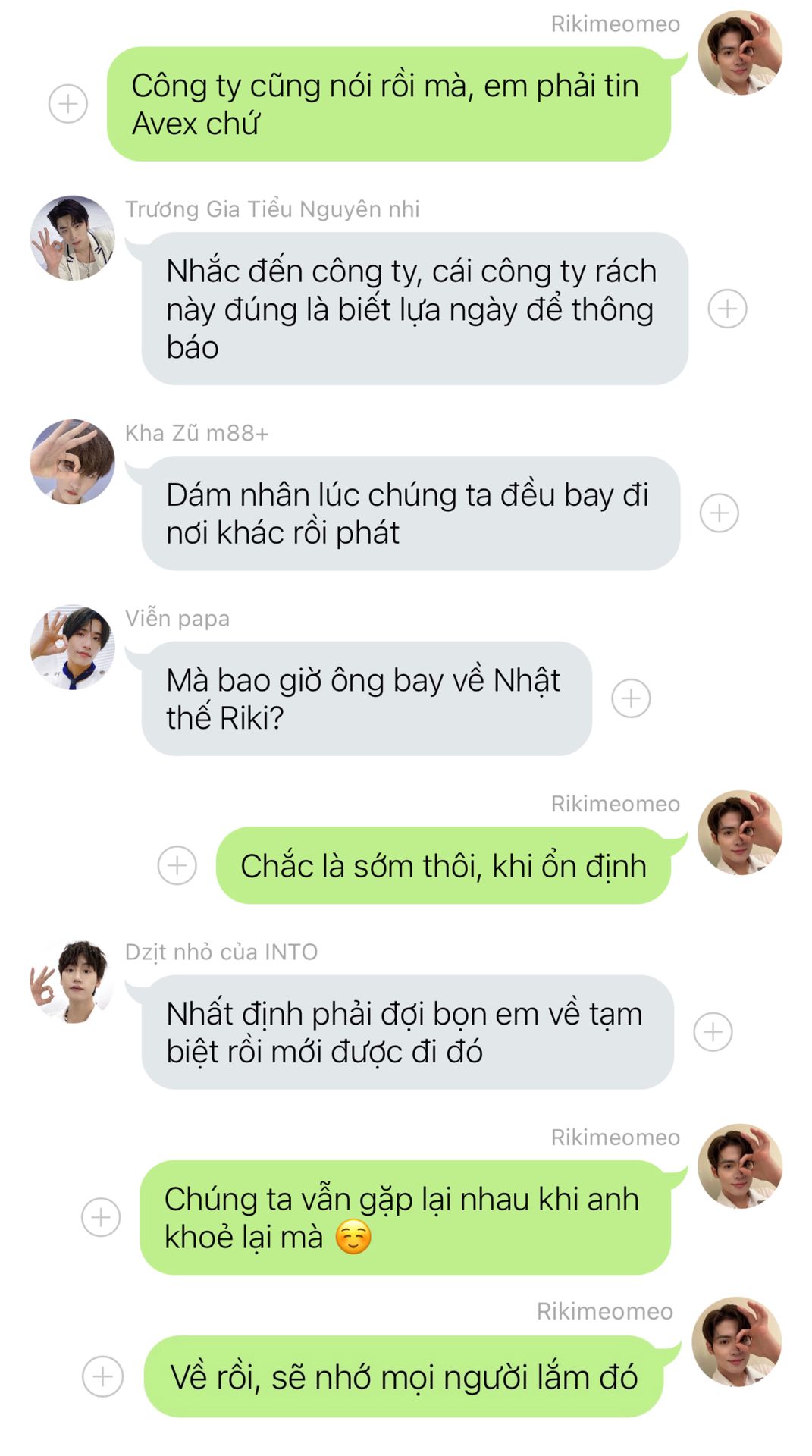Tap plus icon beside "Công ty cũng nói rồi" message
Screen dimensions: 812x1456
tap(68, 103)
